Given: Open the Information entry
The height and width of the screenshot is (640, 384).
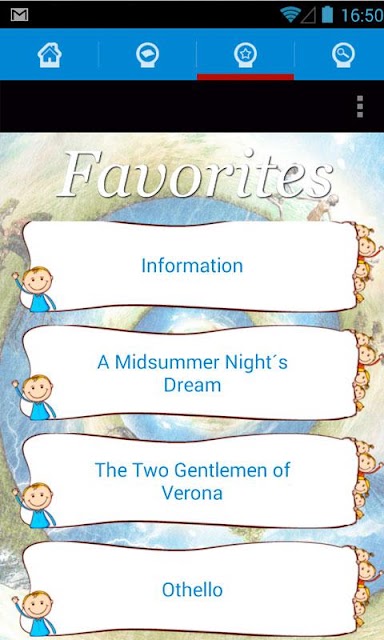Looking at the screenshot, I should 190,266.
